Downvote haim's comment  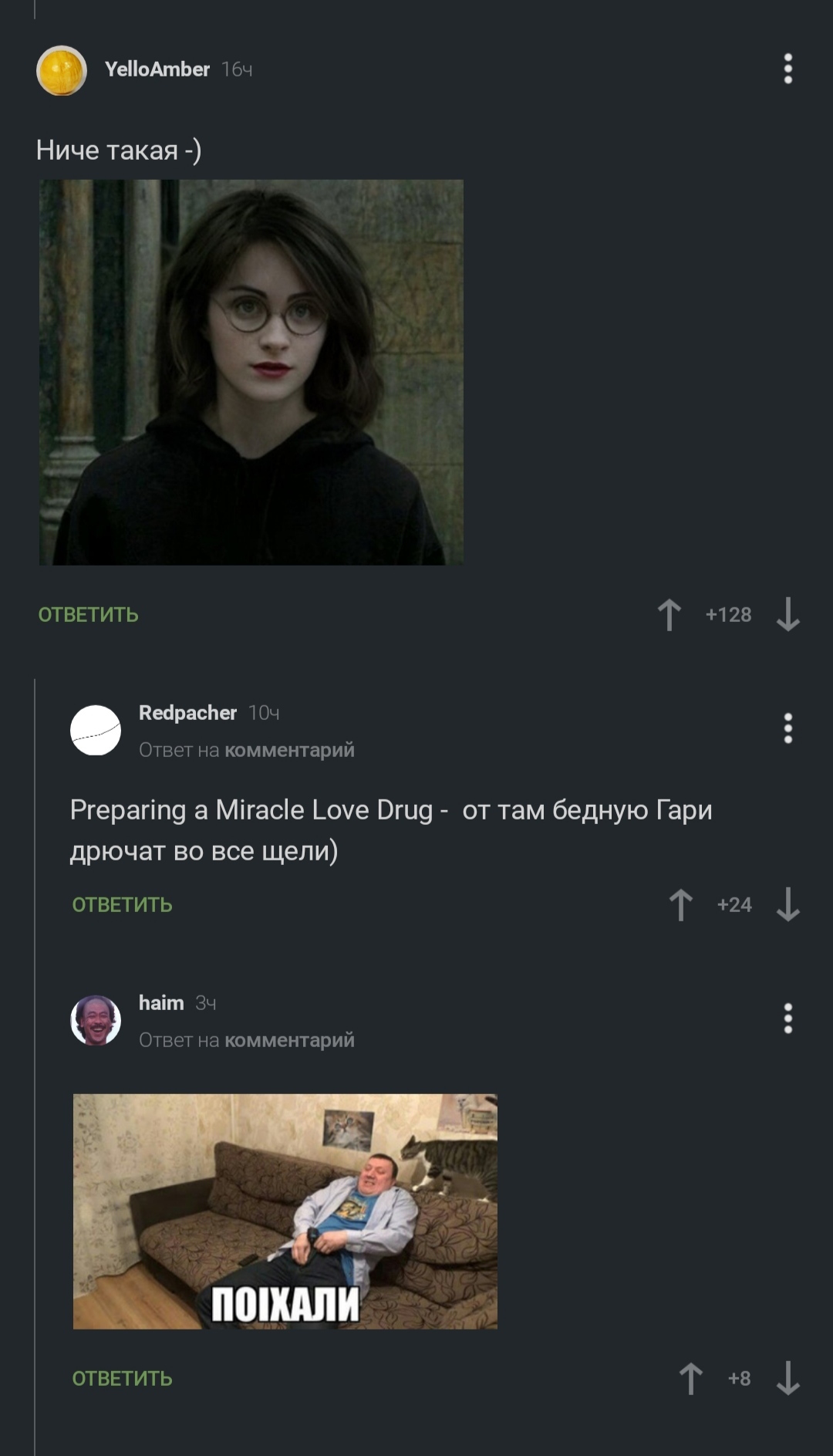point(787,1379)
